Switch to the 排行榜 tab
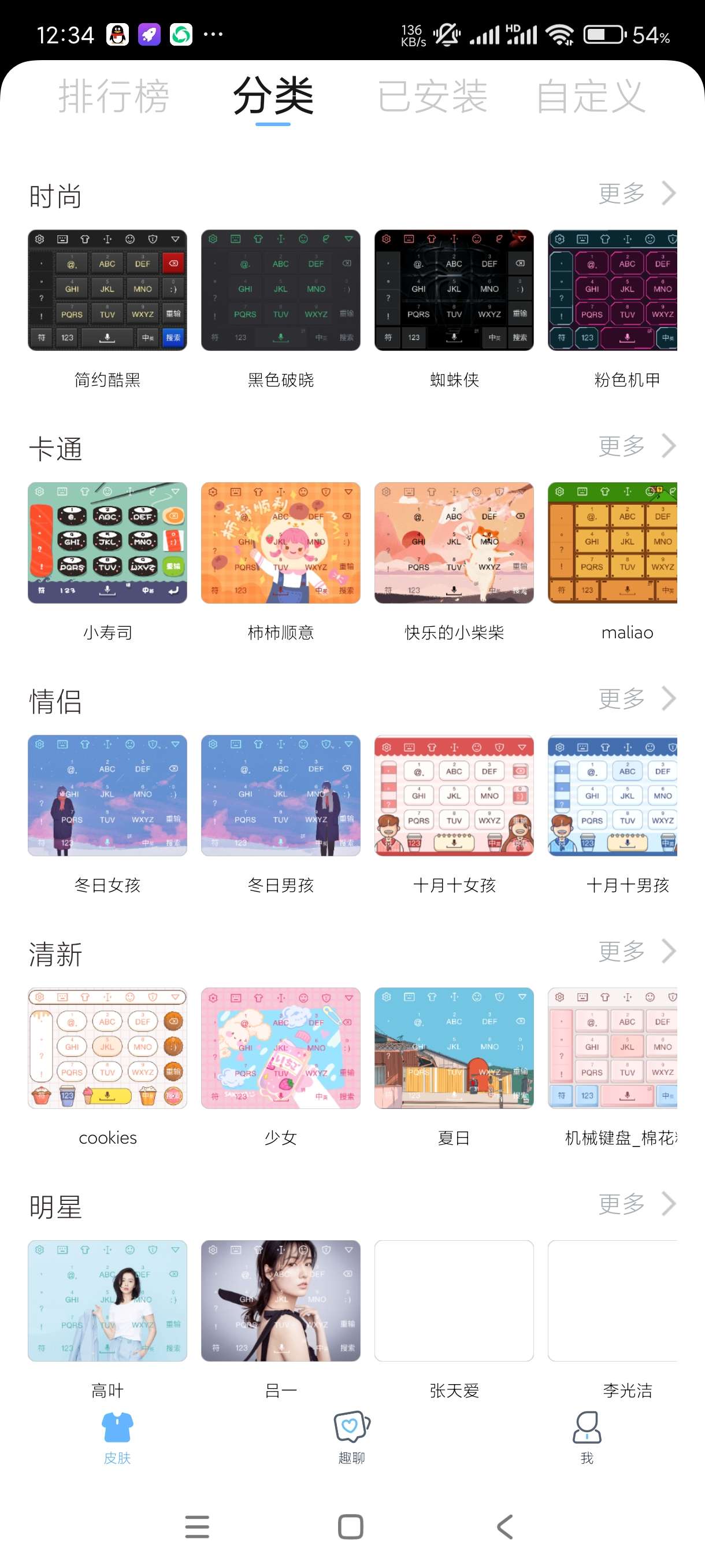This screenshot has width=705, height=1568. pos(113,96)
